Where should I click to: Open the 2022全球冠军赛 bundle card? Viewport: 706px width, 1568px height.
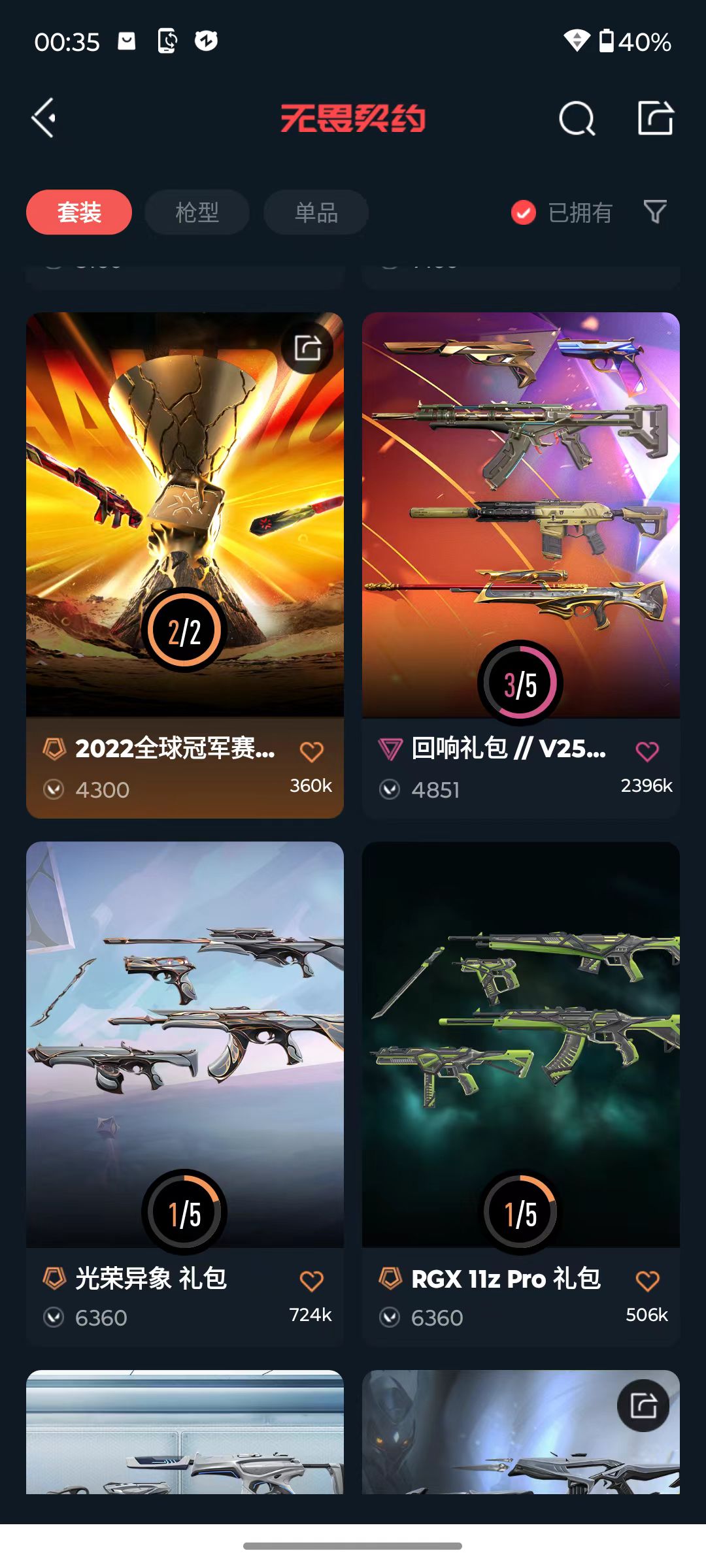[x=185, y=565]
